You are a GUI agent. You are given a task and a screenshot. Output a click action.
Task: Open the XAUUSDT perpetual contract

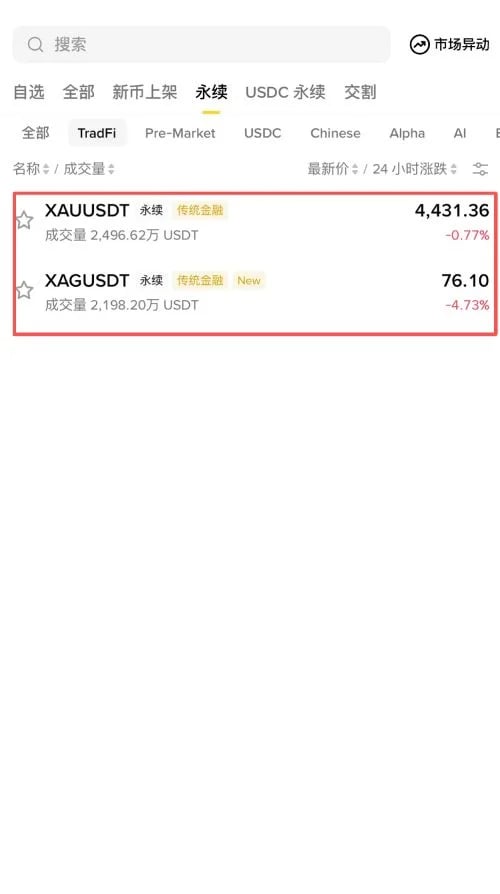coord(255,222)
